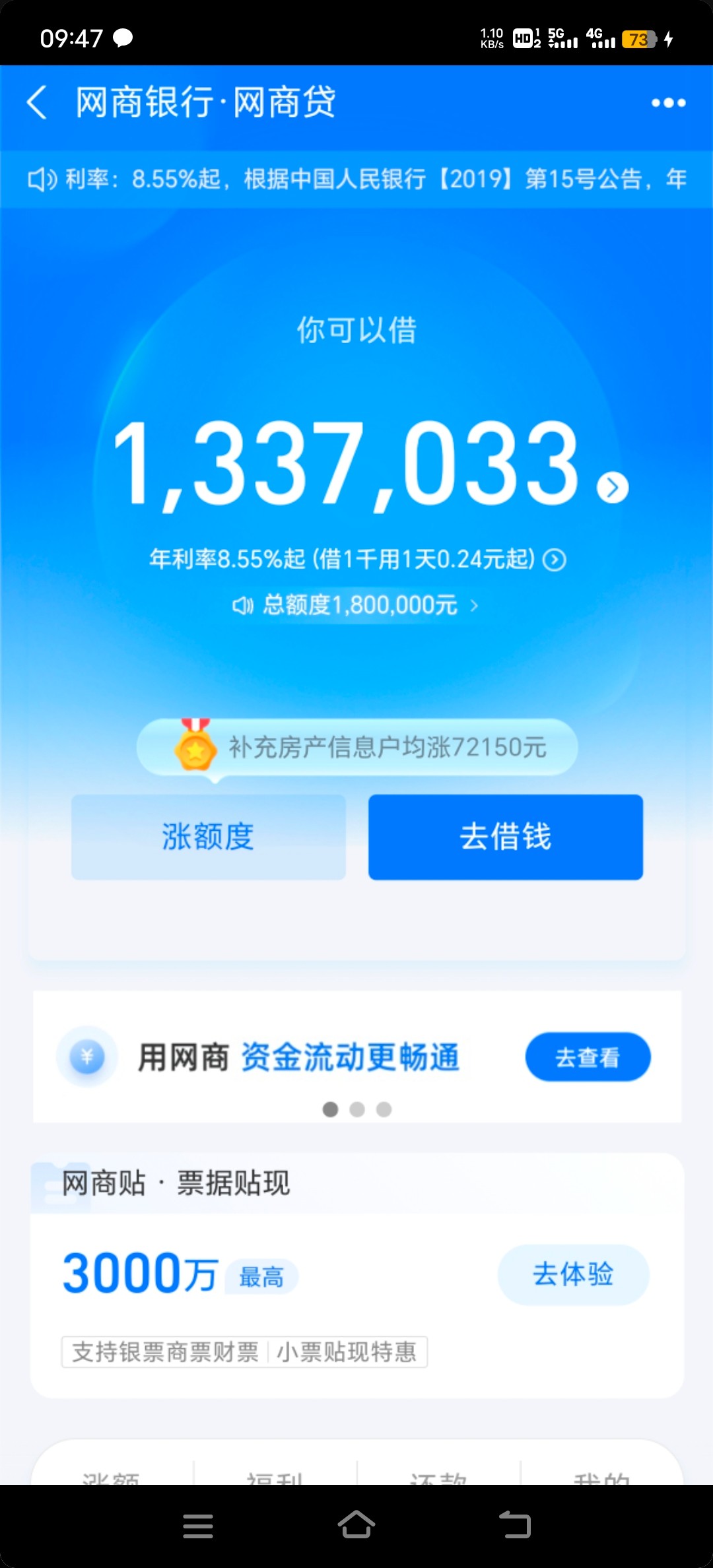
Task: Open the 利率 announcement notice bar
Action: pos(356,179)
